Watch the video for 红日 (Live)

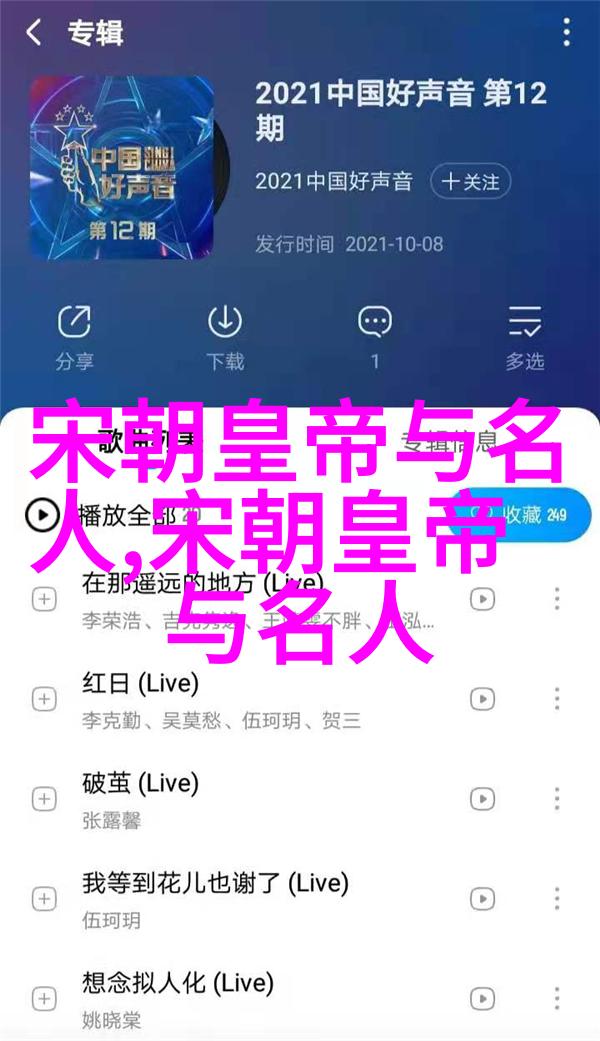coord(483,699)
